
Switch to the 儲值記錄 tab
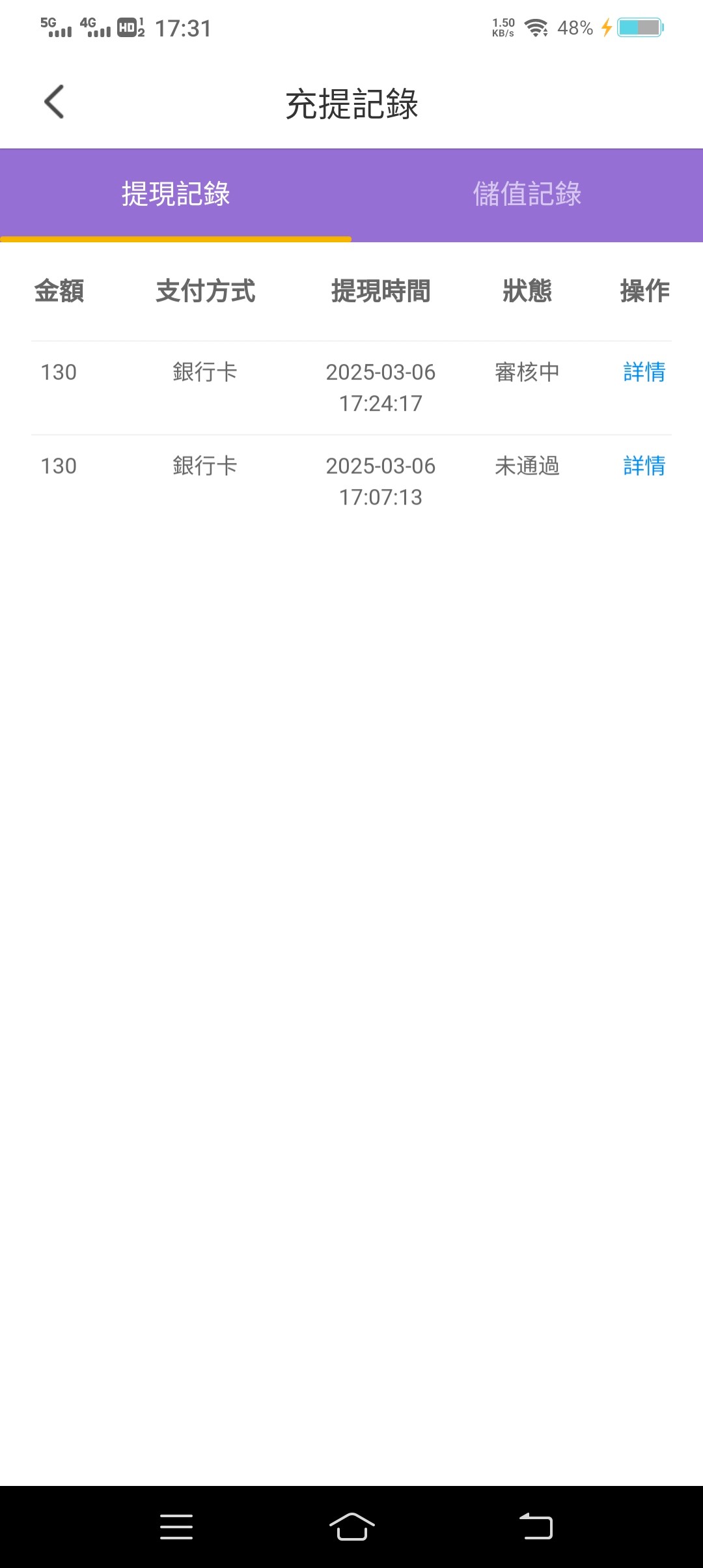(x=527, y=195)
